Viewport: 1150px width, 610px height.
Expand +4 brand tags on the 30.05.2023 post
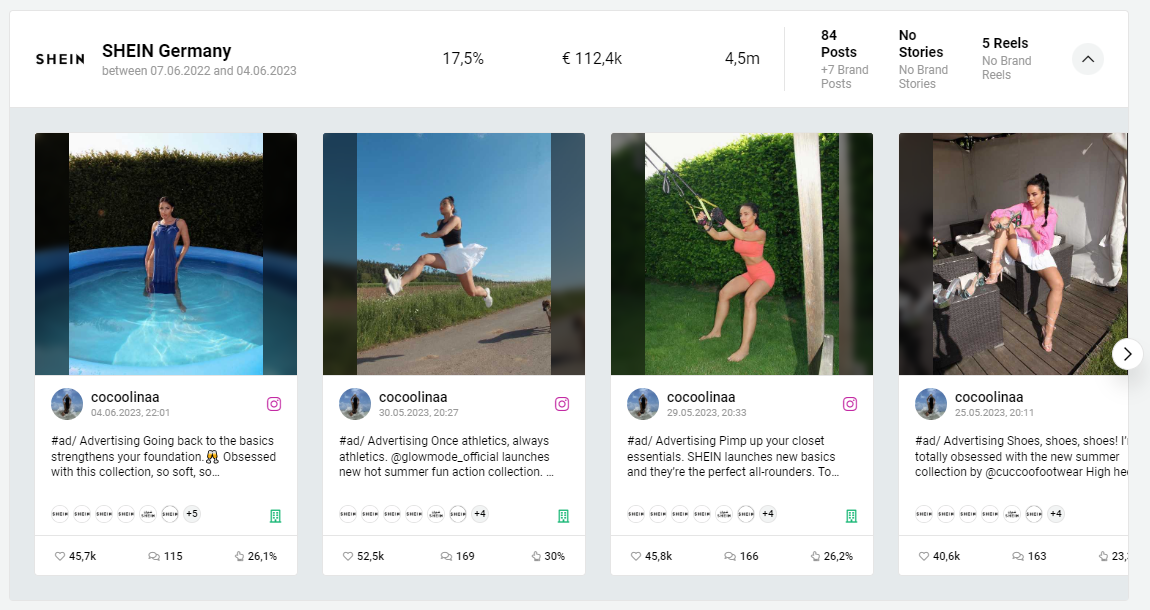tap(480, 514)
